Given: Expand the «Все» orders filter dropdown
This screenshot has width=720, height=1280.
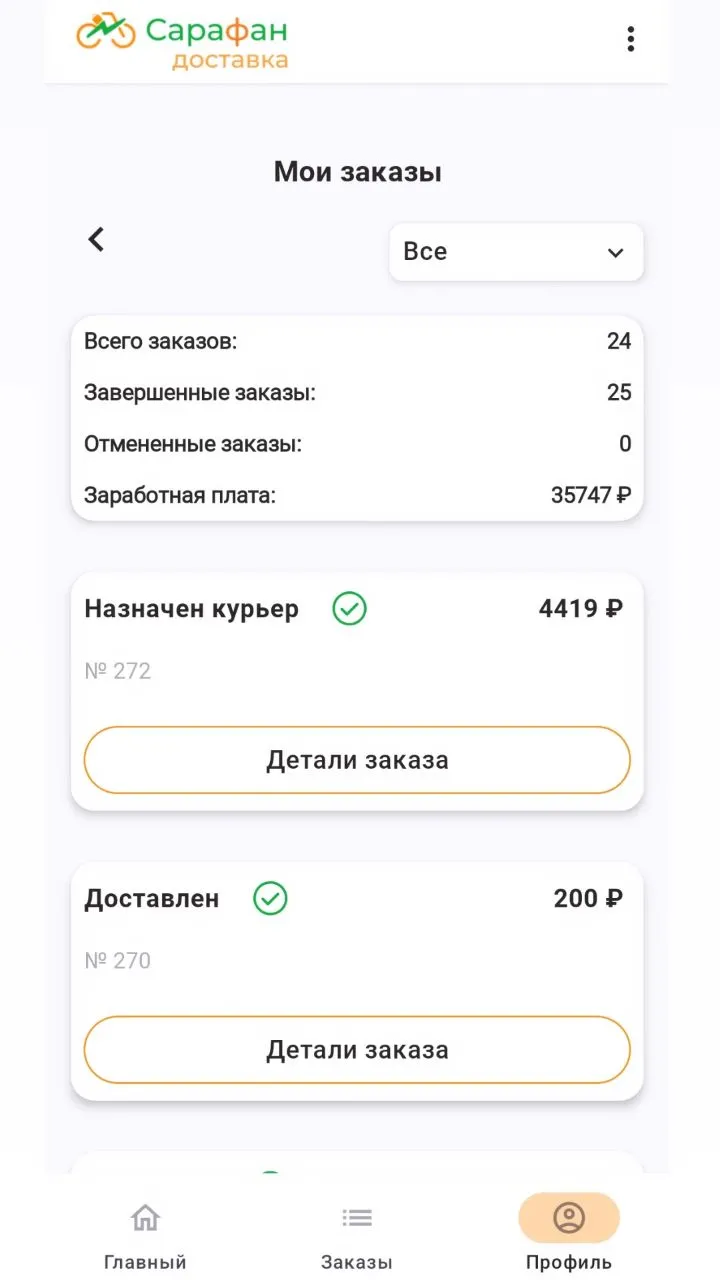Looking at the screenshot, I should click(516, 252).
